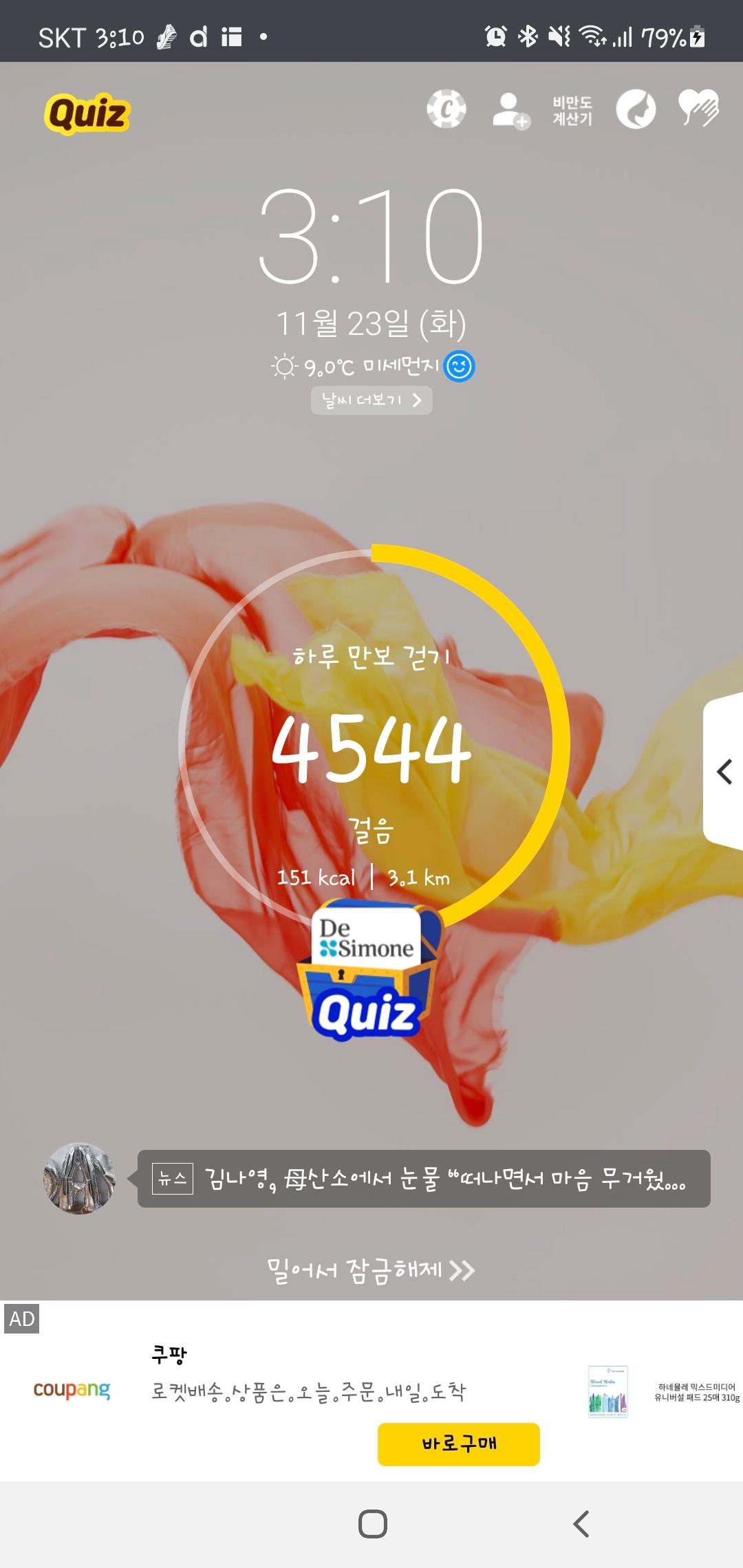Open 날씨 더보기 weather details
This screenshot has width=743, height=1568.
[371, 400]
